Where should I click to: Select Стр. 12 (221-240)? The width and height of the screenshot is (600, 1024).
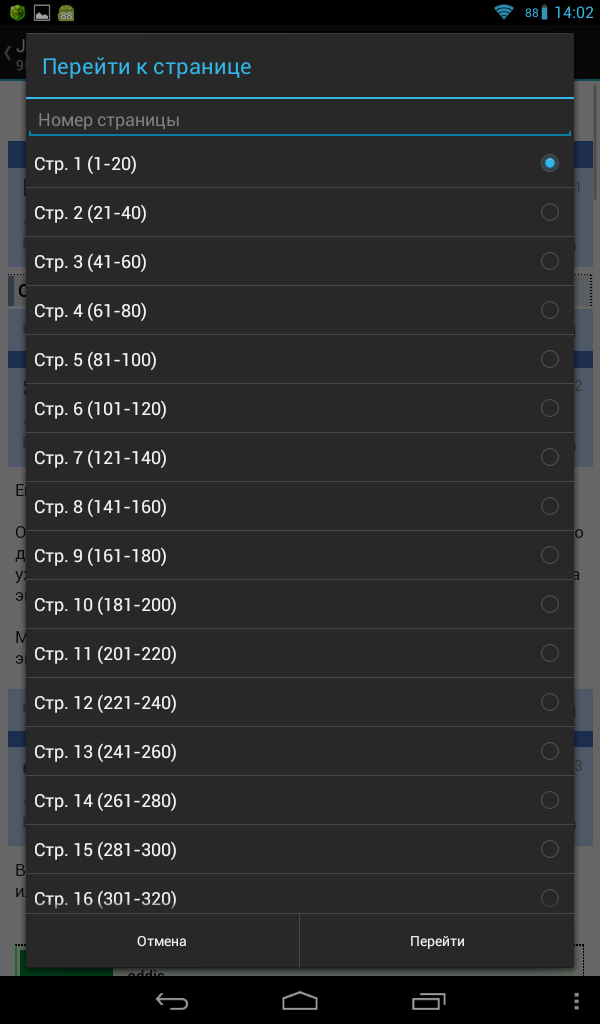point(300,702)
